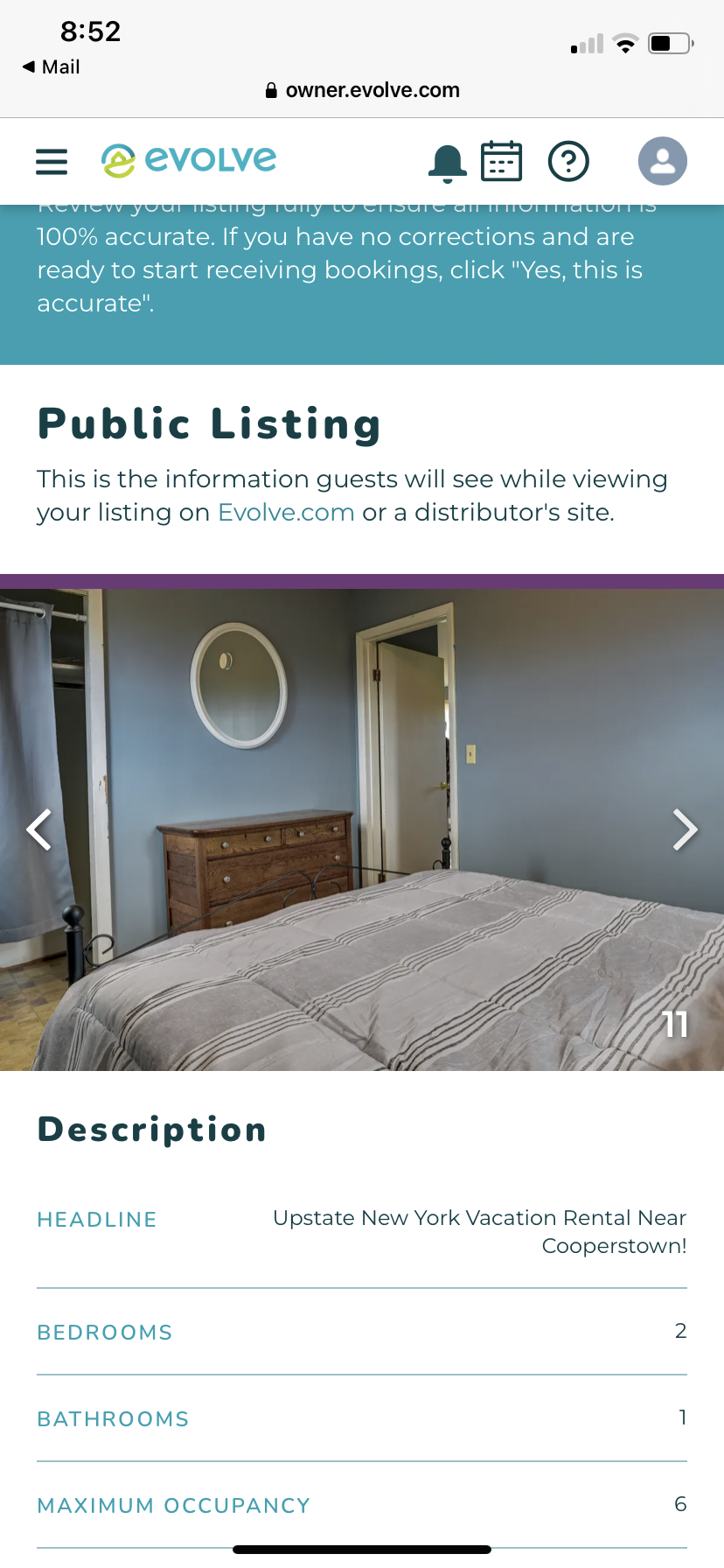The width and height of the screenshot is (724, 1568).
Task: Follow the Evolve.com link
Action: (286, 513)
